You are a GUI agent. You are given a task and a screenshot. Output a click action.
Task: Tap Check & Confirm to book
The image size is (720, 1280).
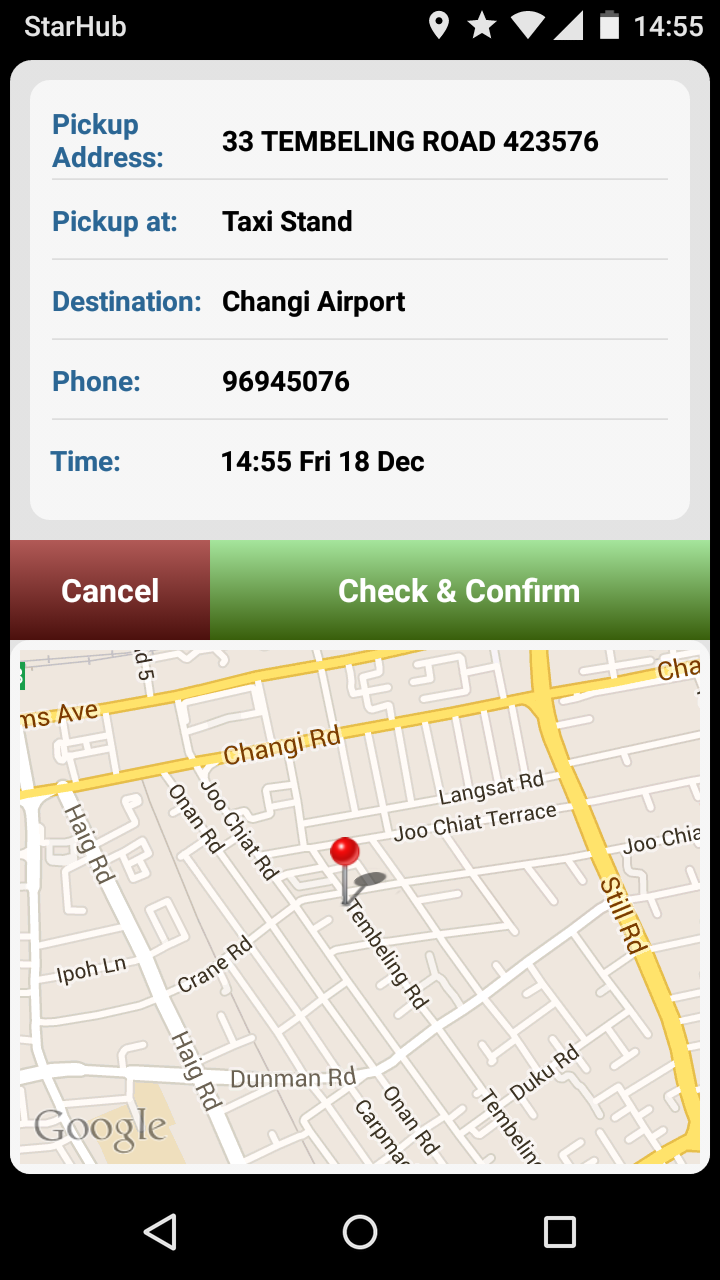coord(460,590)
